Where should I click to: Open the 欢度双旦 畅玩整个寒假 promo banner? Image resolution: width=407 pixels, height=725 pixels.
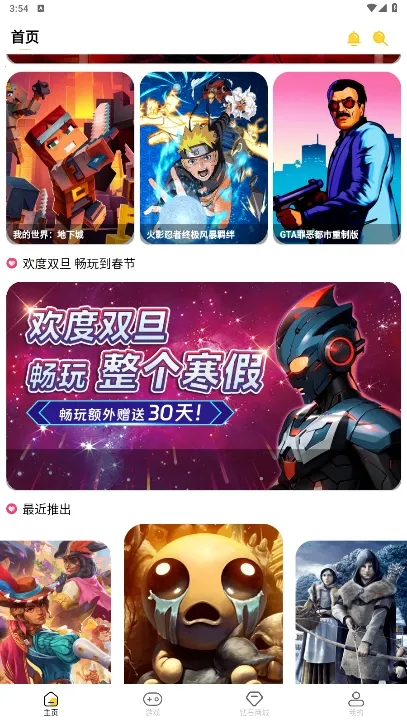[x=204, y=386]
